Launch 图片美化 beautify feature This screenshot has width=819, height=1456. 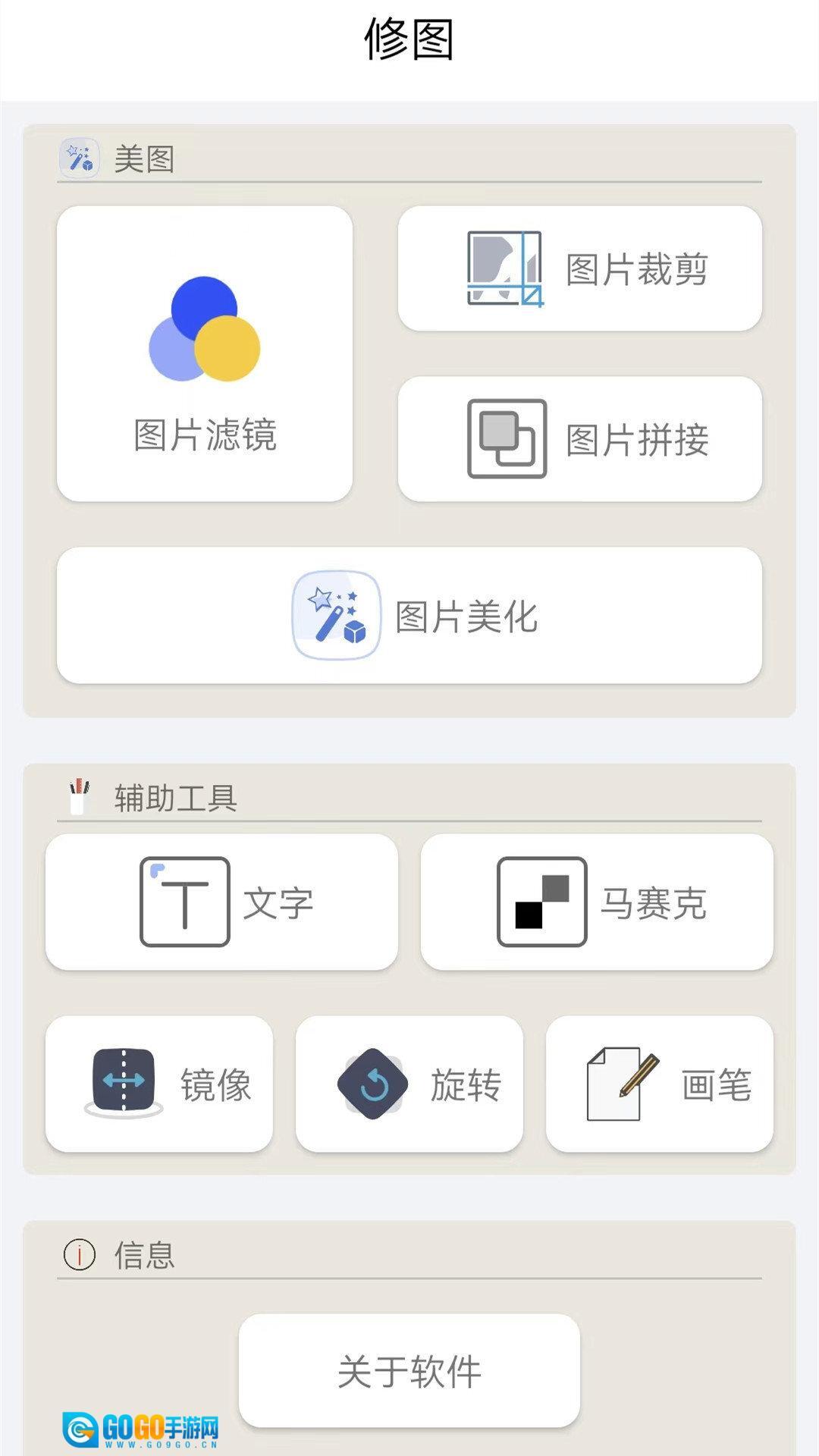[409, 616]
